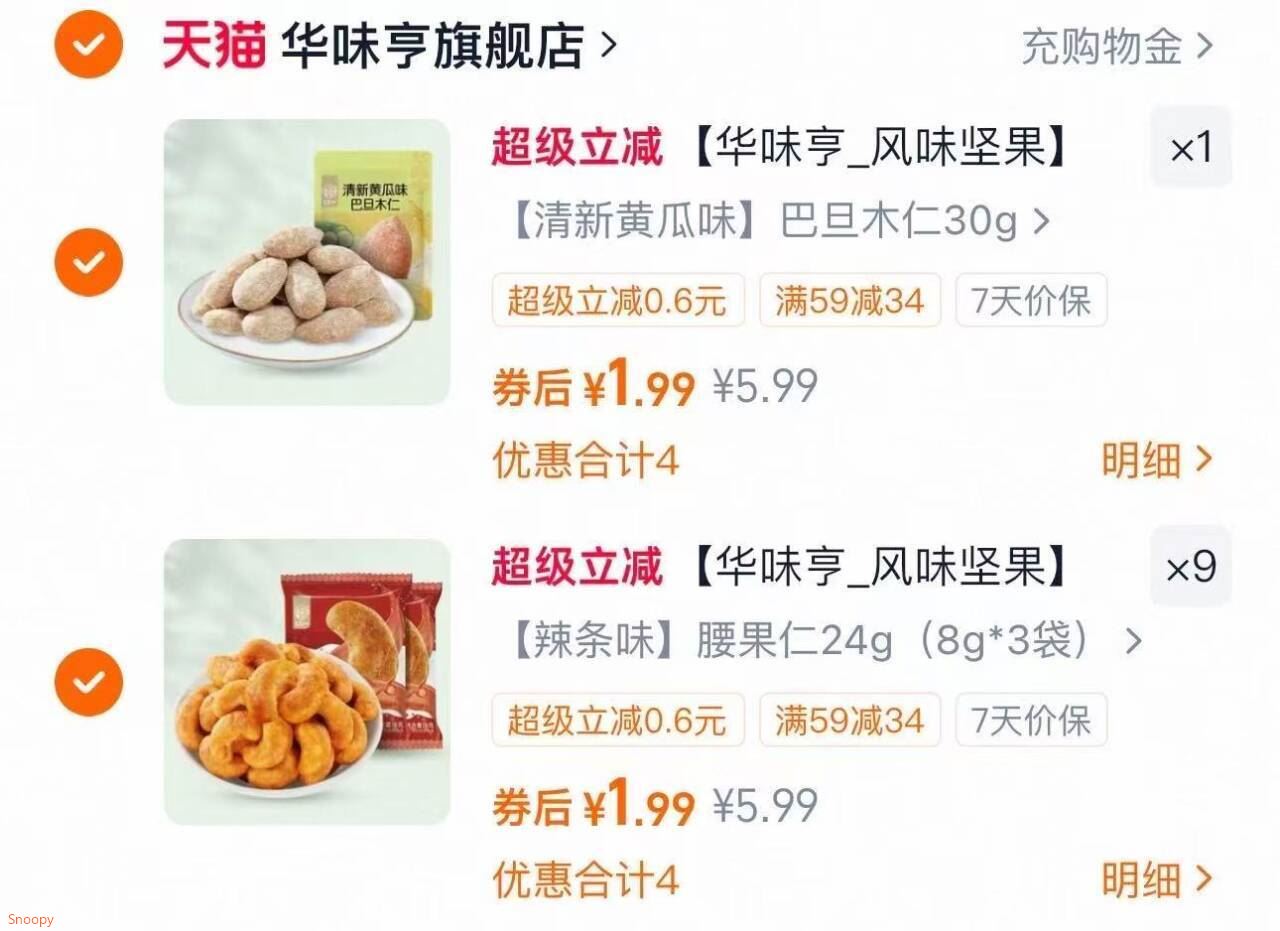Screen dimensions: 1280x931
Task: Deselect the 巴旦木仁 item checkbox
Action: (x=88, y=262)
